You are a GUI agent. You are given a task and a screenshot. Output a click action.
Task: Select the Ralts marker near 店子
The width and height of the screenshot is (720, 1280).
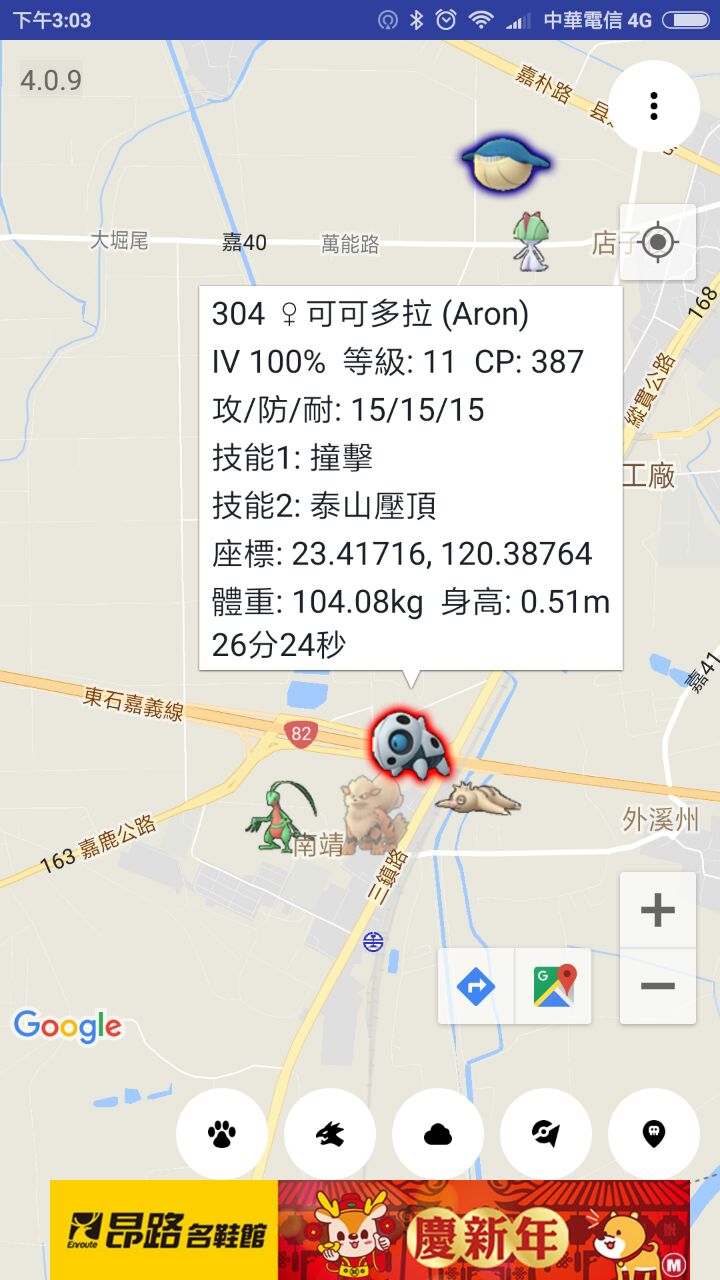point(531,242)
